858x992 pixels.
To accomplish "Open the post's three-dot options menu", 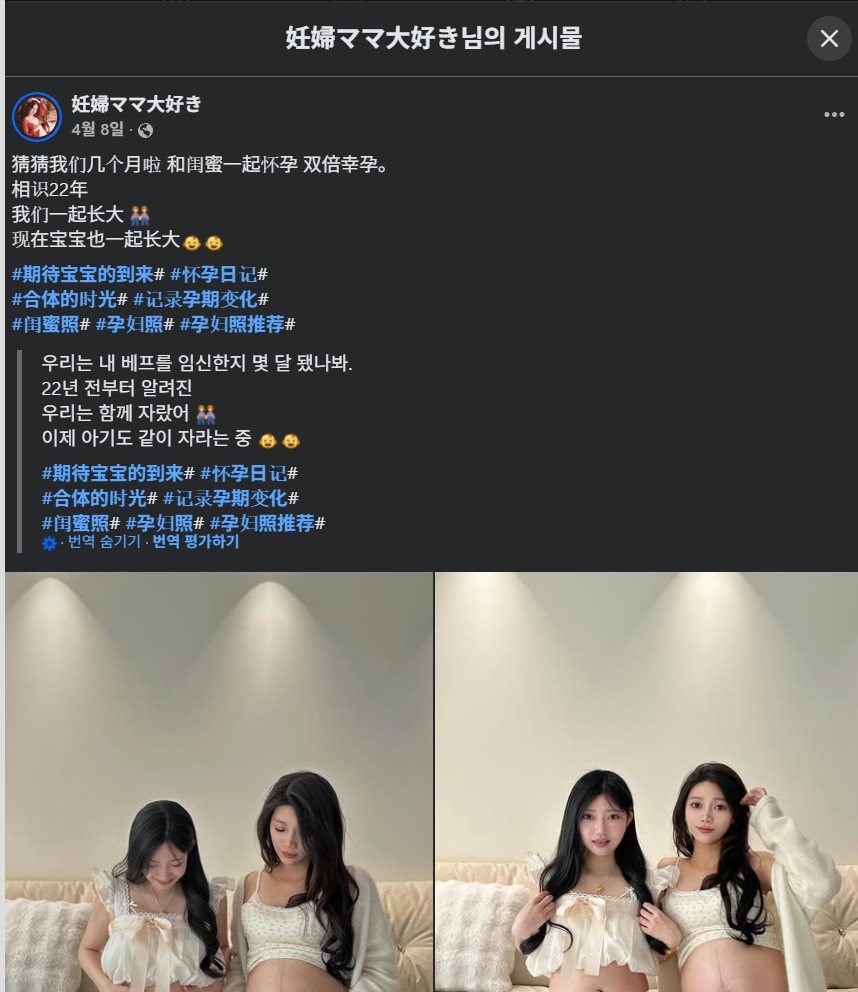I will pos(834,115).
